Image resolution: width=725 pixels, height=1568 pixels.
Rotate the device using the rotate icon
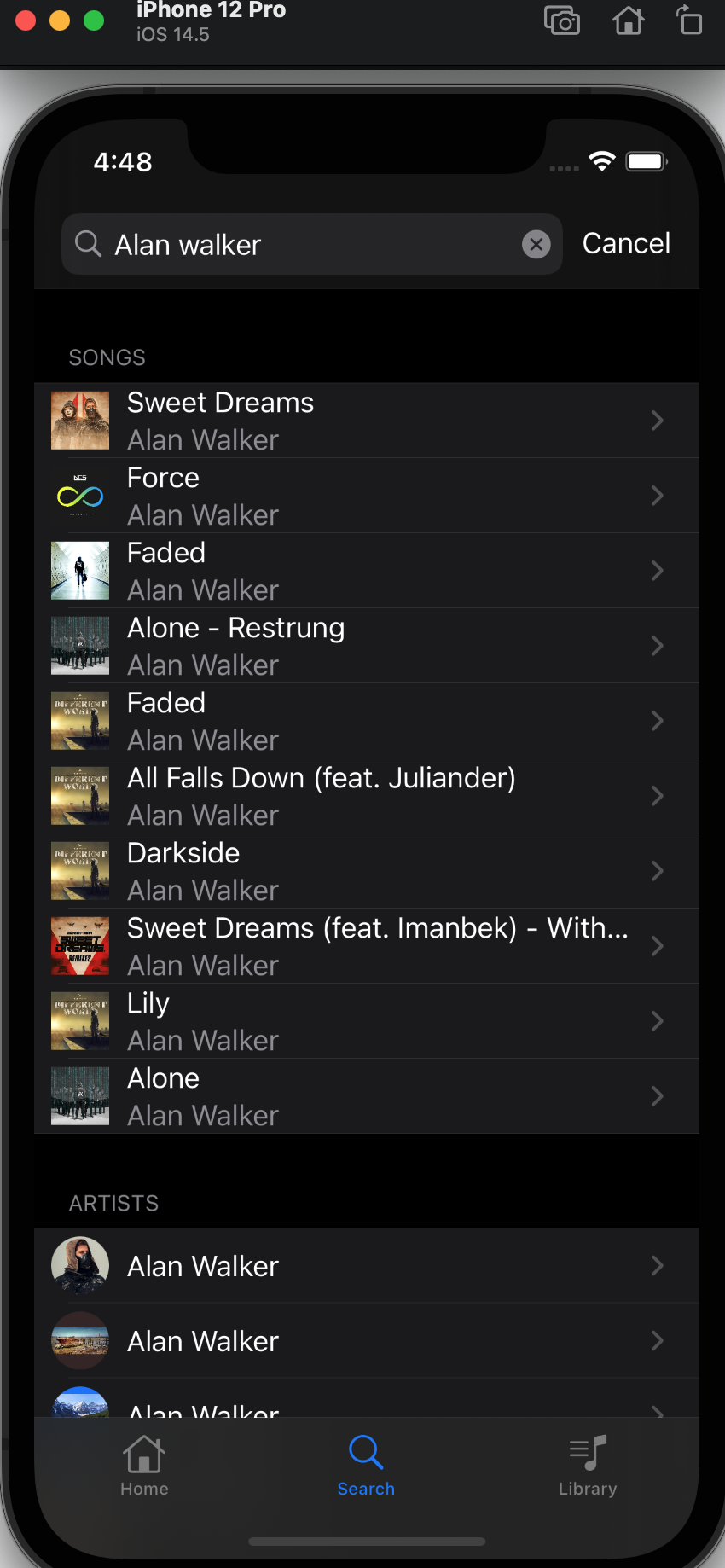pyautogui.click(x=689, y=20)
